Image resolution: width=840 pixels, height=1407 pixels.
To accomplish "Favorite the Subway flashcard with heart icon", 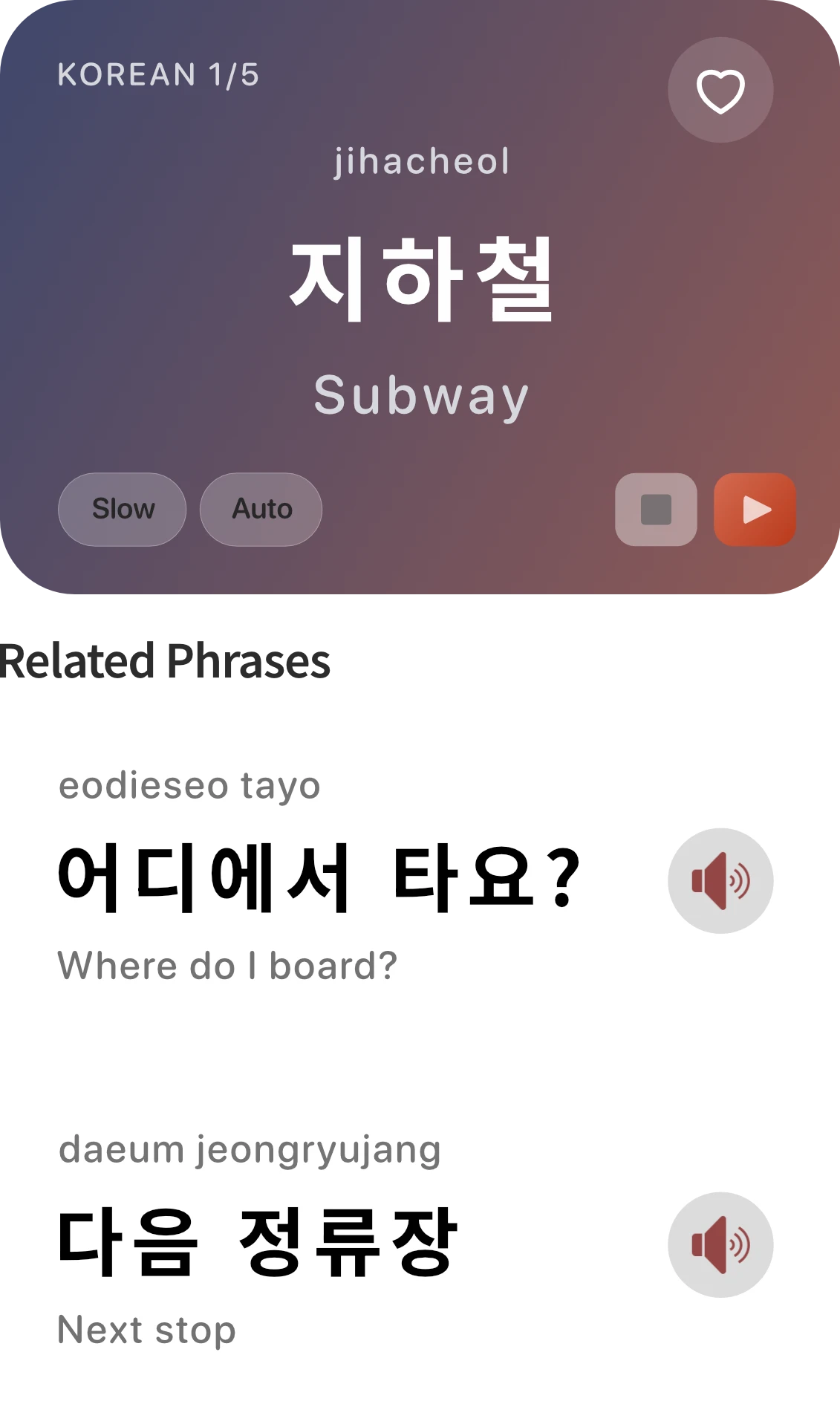I will (721, 89).
